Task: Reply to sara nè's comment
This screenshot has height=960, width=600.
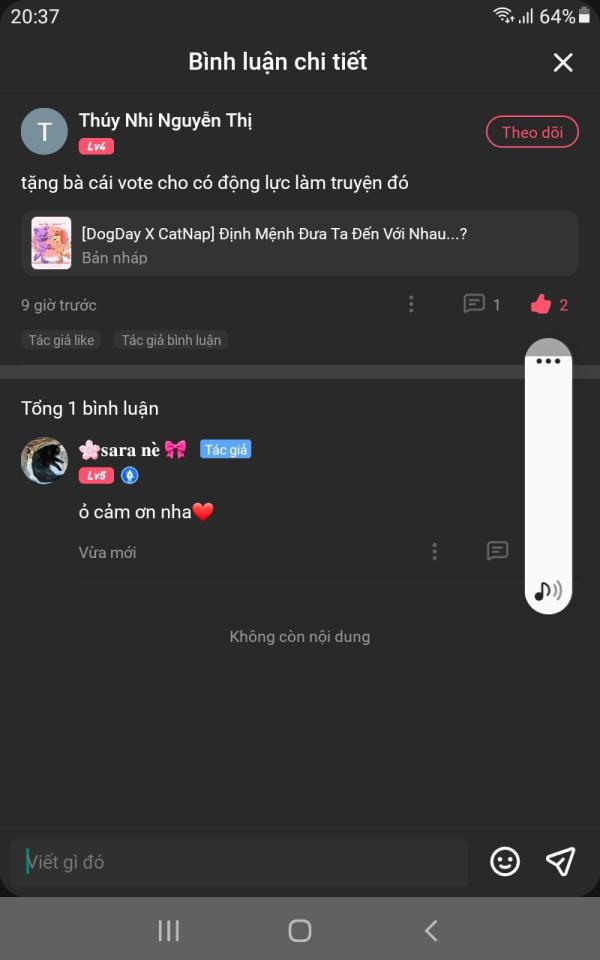Action: pos(497,551)
